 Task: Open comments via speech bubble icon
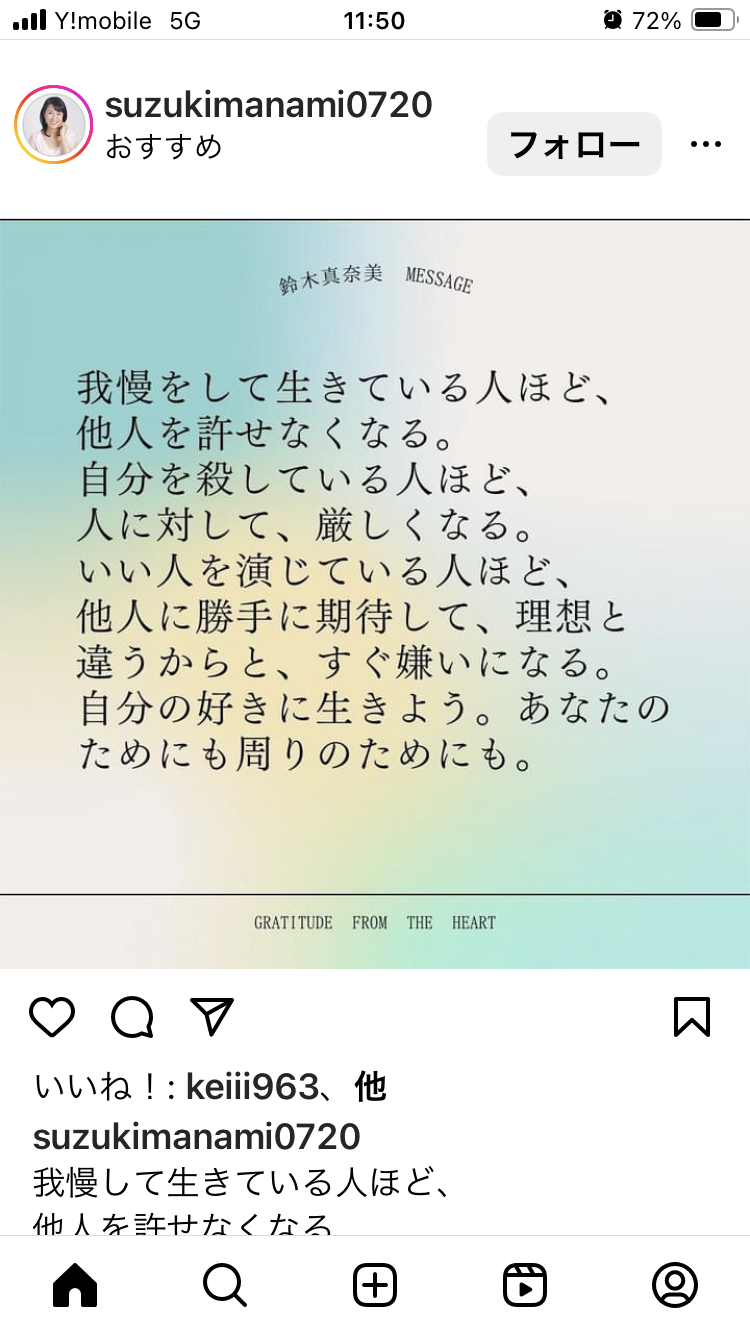tap(132, 1017)
